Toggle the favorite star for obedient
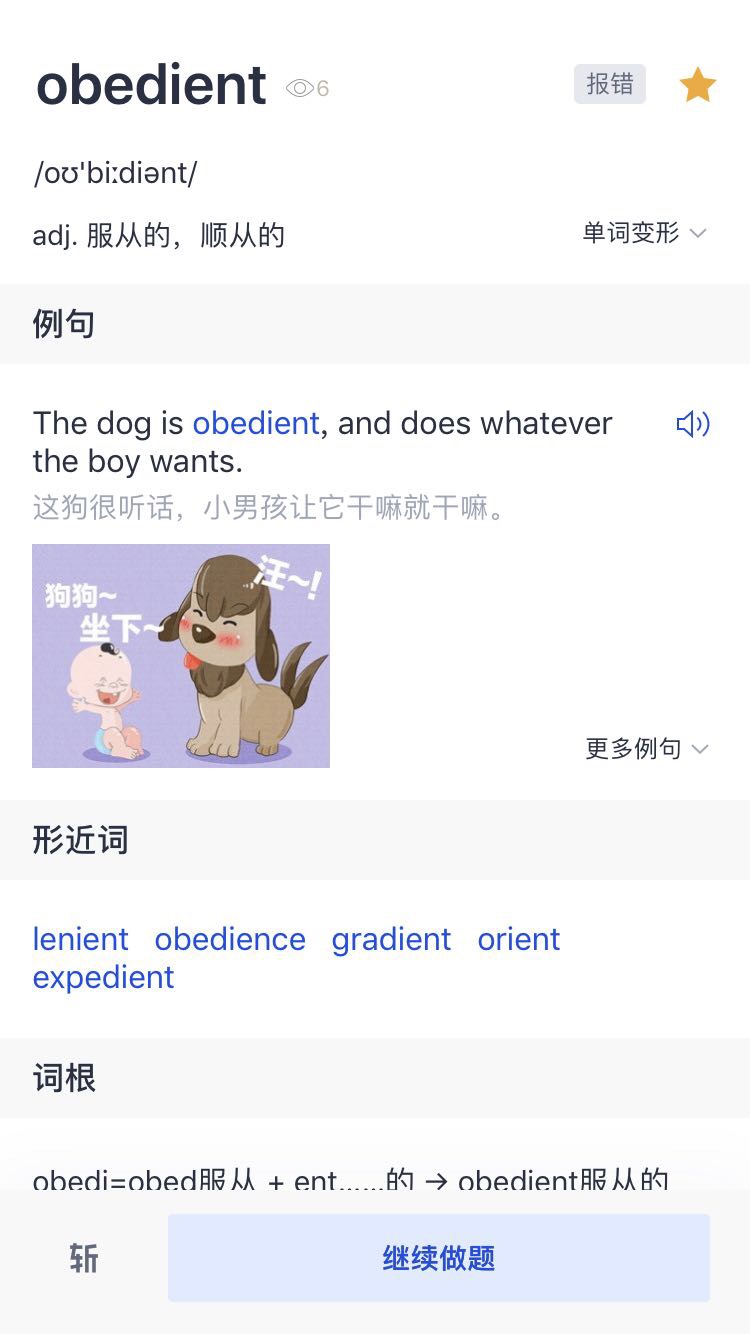The height and width of the screenshot is (1334, 750). click(x=697, y=86)
